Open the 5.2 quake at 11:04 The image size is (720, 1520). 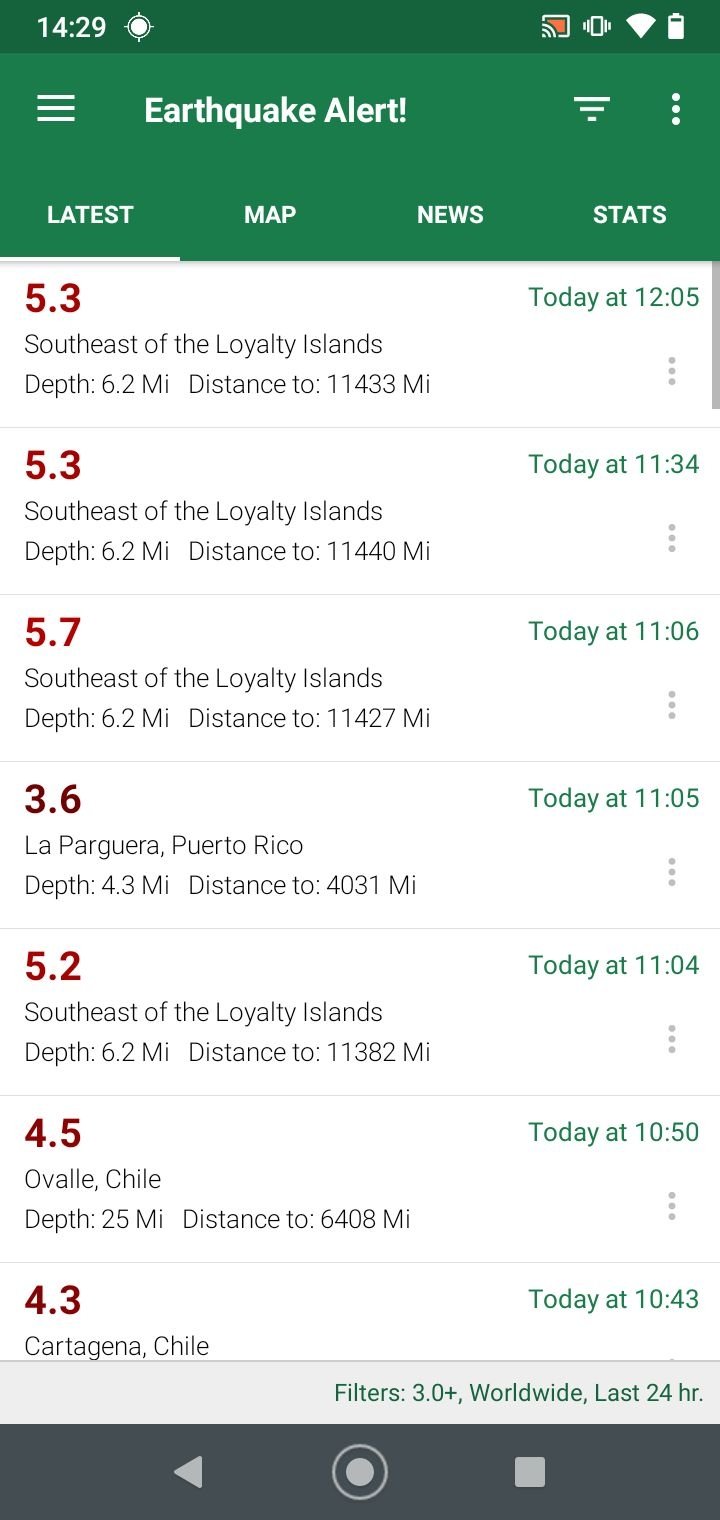pos(360,1012)
